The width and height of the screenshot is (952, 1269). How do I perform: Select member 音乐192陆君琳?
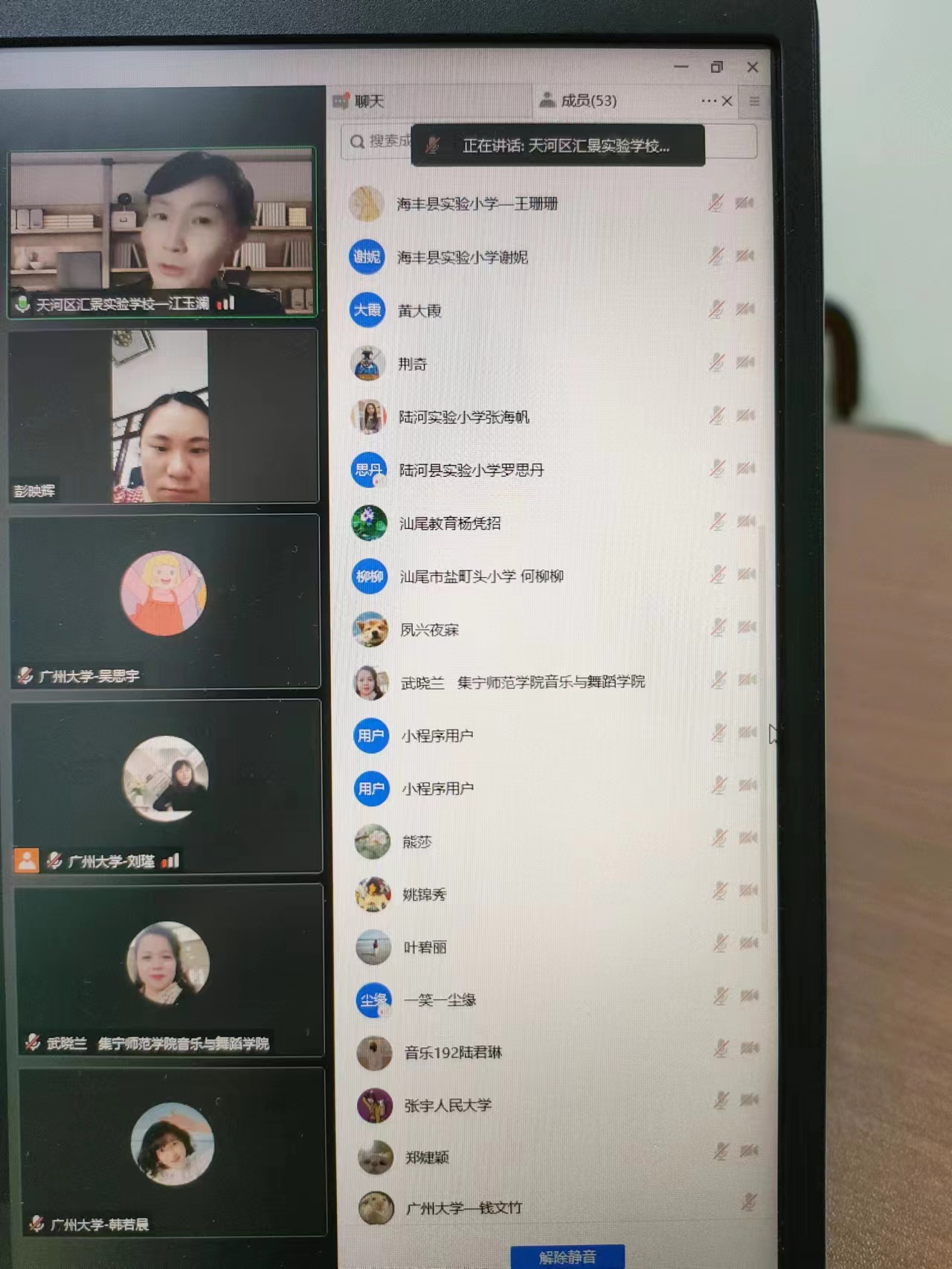(452, 1053)
